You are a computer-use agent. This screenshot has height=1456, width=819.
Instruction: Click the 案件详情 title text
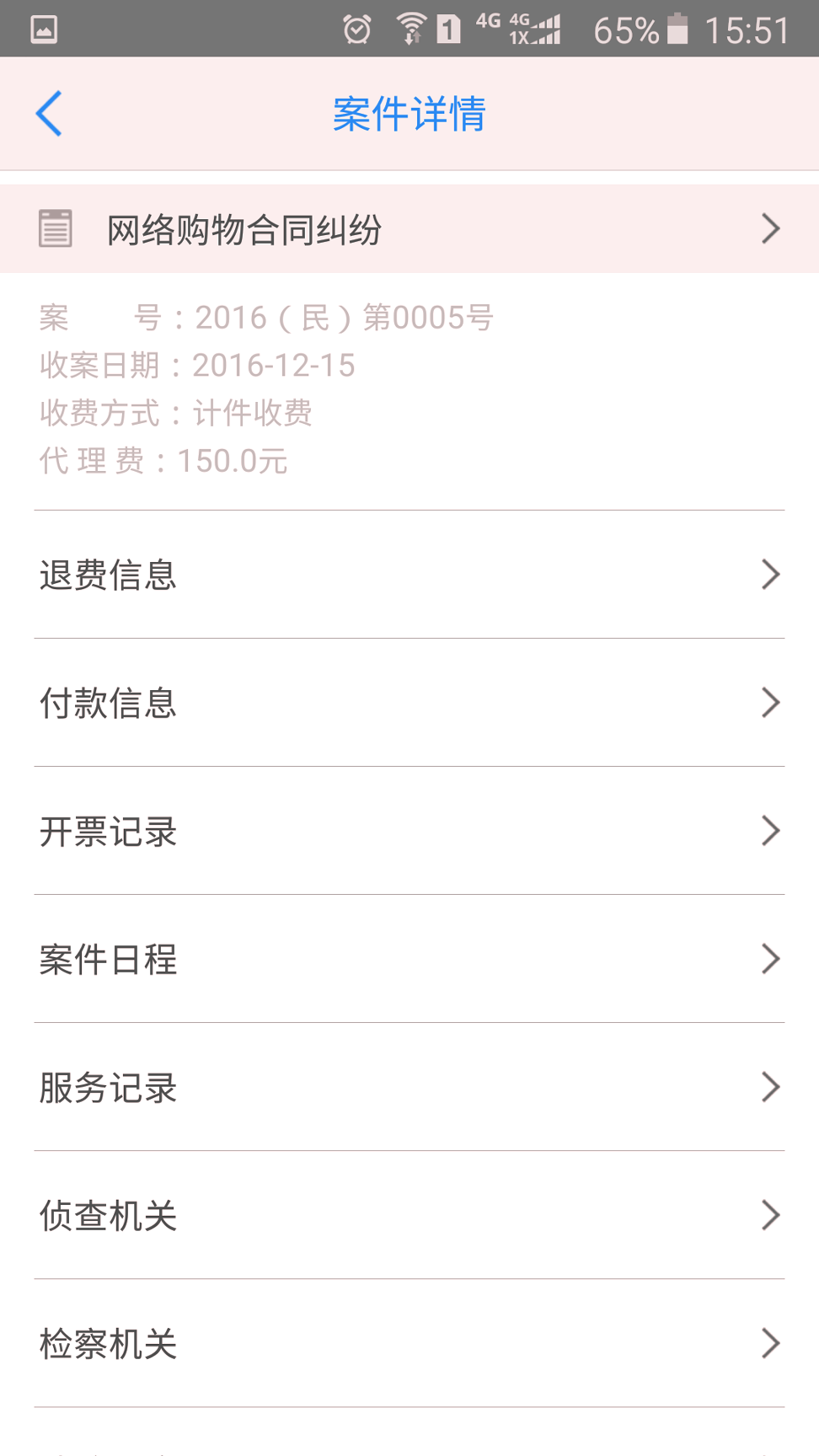click(409, 115)
